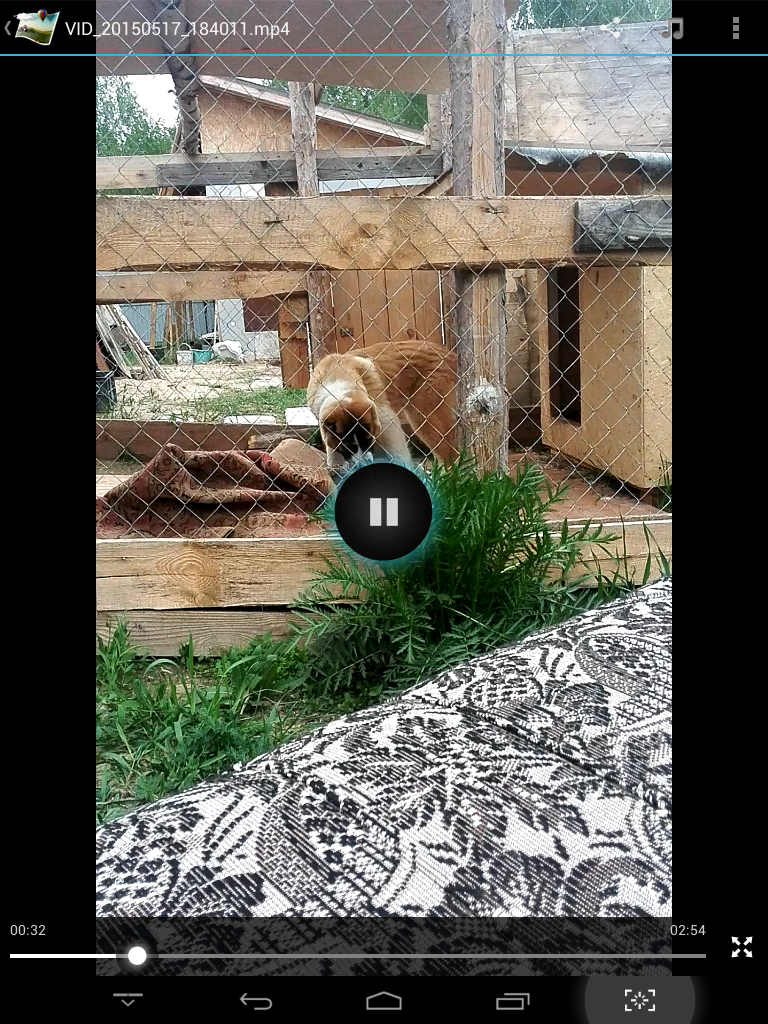Go to the Android home screen
The width and height of the screenshot is (768, 1024).
pyautogui.click(x=384, y=1000)
